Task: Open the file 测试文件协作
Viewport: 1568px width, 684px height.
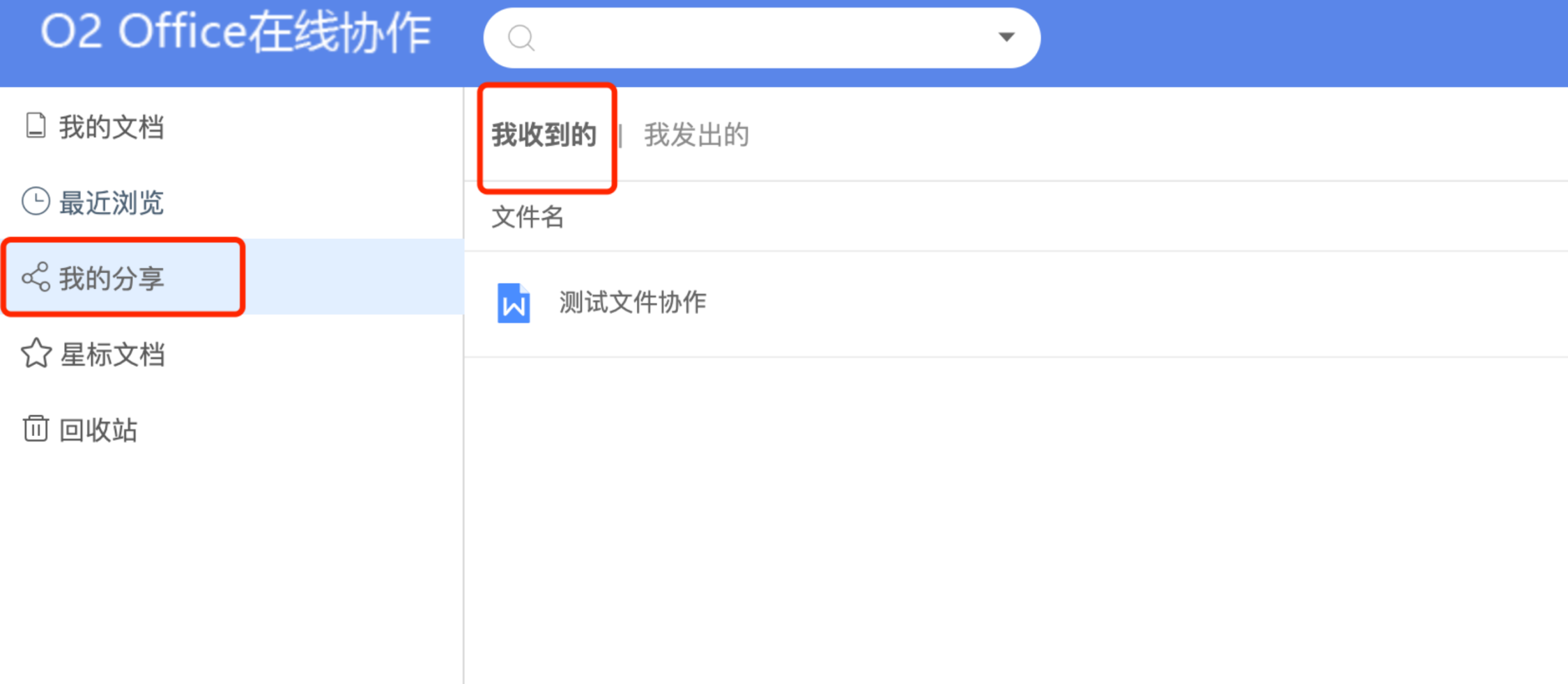Action: pos(632,303)
